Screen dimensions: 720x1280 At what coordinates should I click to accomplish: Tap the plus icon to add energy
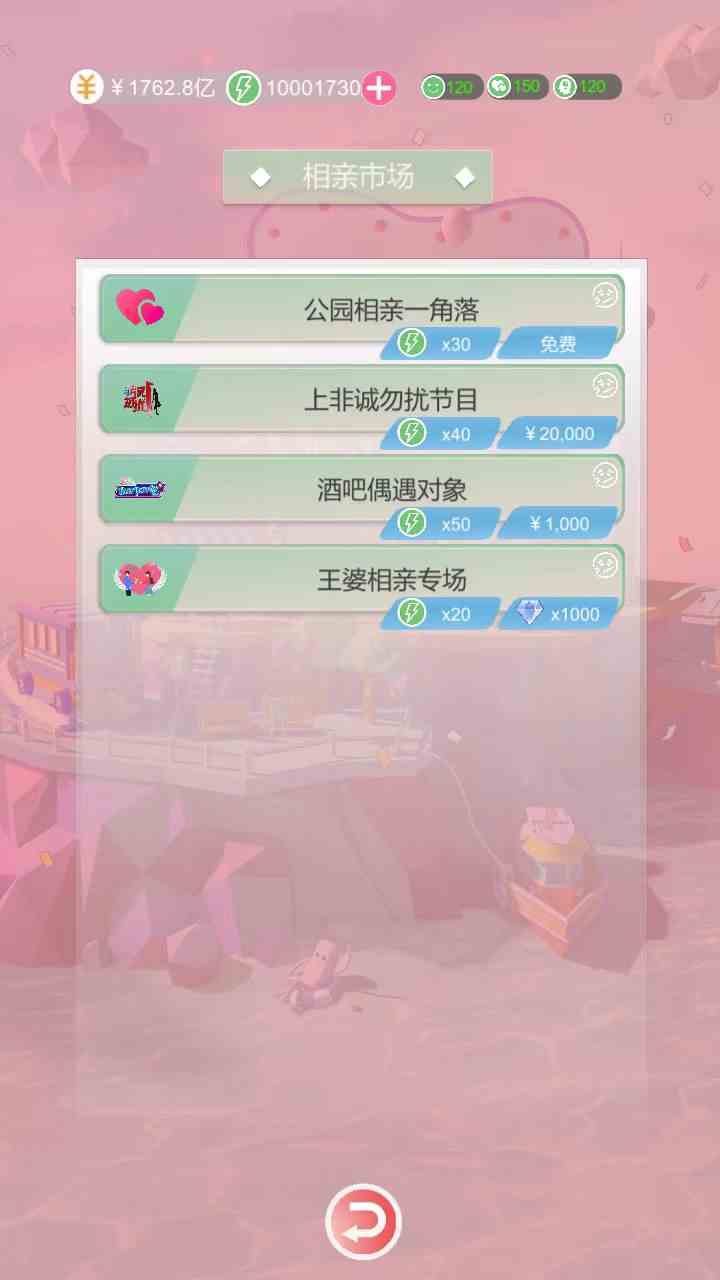click(x=379, y=88)
